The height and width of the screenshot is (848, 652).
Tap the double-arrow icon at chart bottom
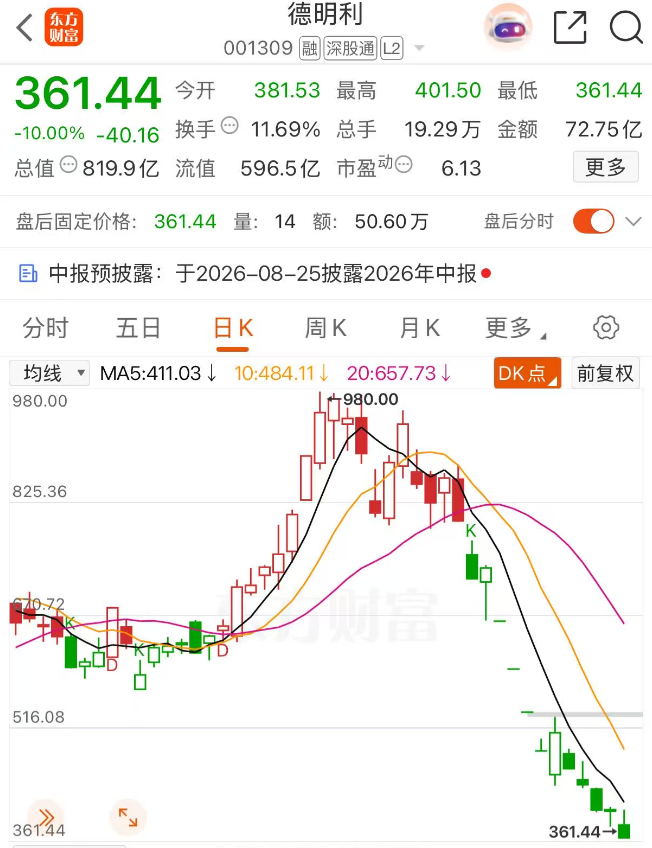click(46, 817)
